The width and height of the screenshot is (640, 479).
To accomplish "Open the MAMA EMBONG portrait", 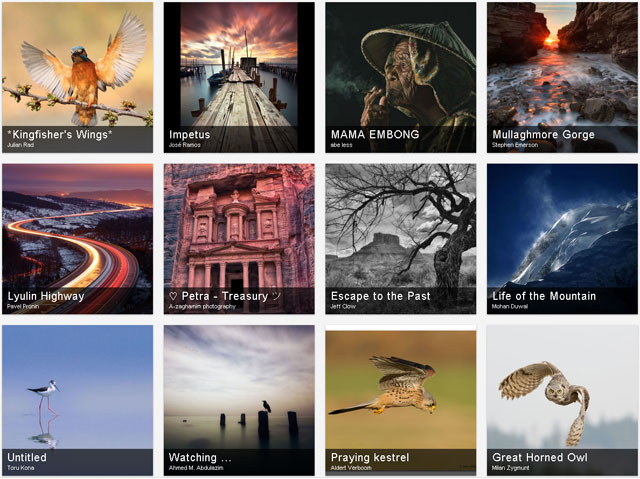I will [400, 70].
